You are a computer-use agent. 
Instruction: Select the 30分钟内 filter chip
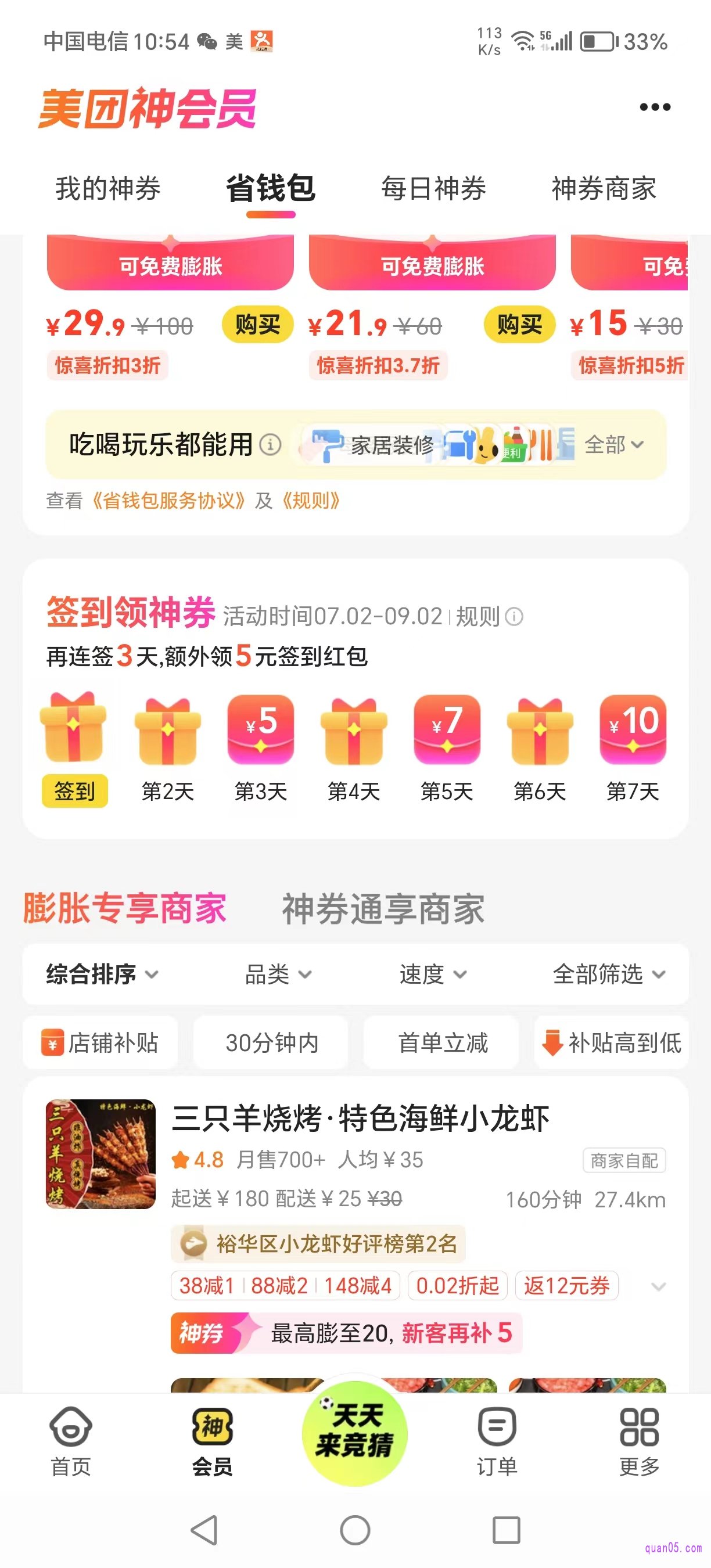[x=271, y=1042]
